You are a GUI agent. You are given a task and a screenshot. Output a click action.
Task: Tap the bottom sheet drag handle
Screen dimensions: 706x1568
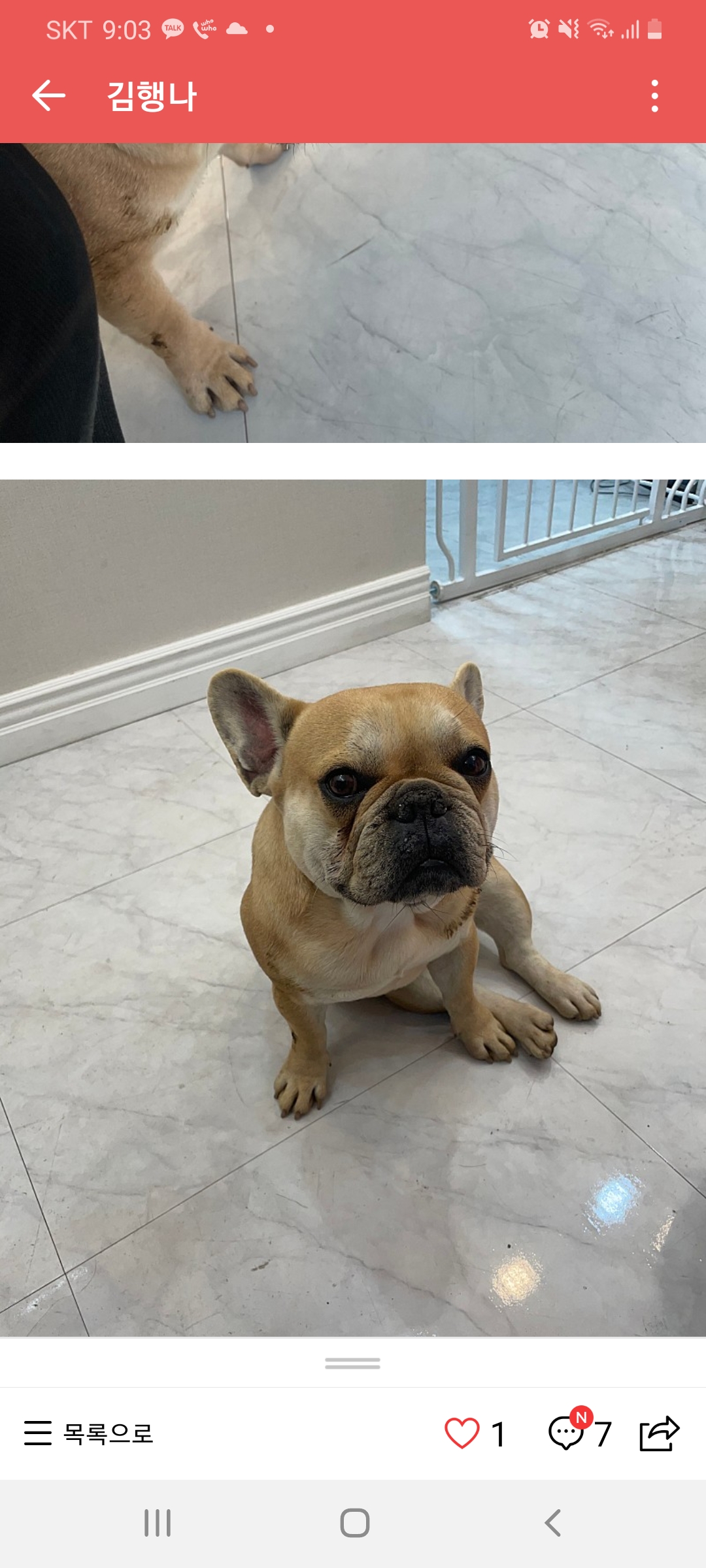click(x=353, y=1363)
